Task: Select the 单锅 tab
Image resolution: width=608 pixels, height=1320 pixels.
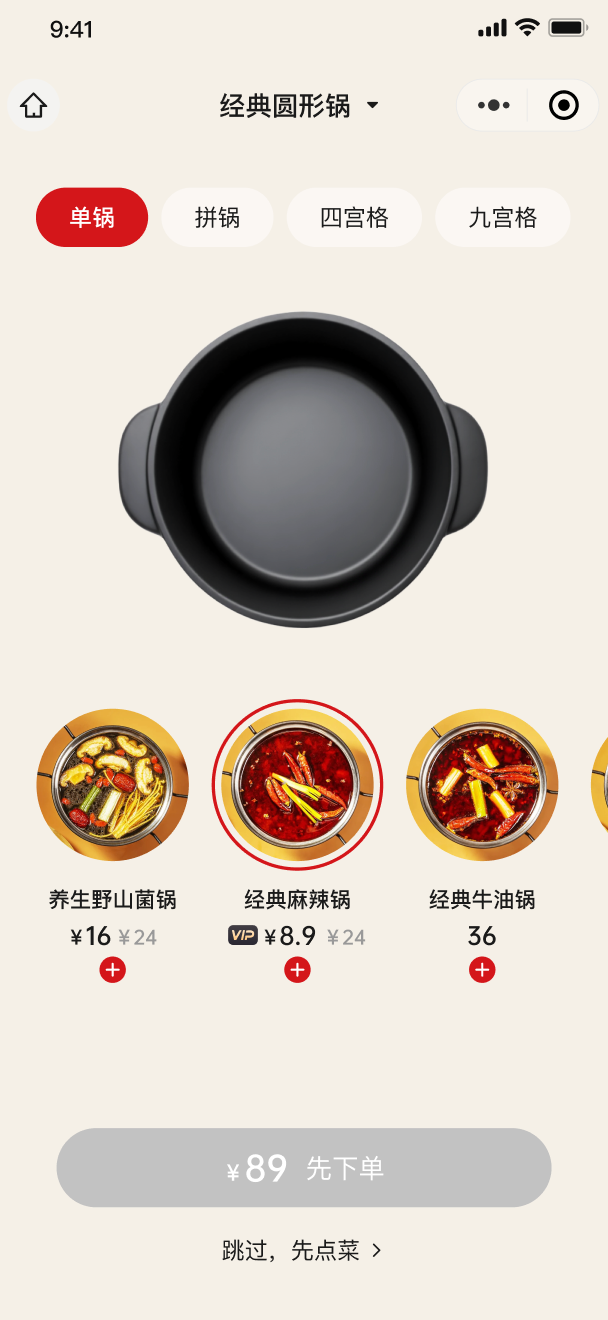Action: [92, 217]
